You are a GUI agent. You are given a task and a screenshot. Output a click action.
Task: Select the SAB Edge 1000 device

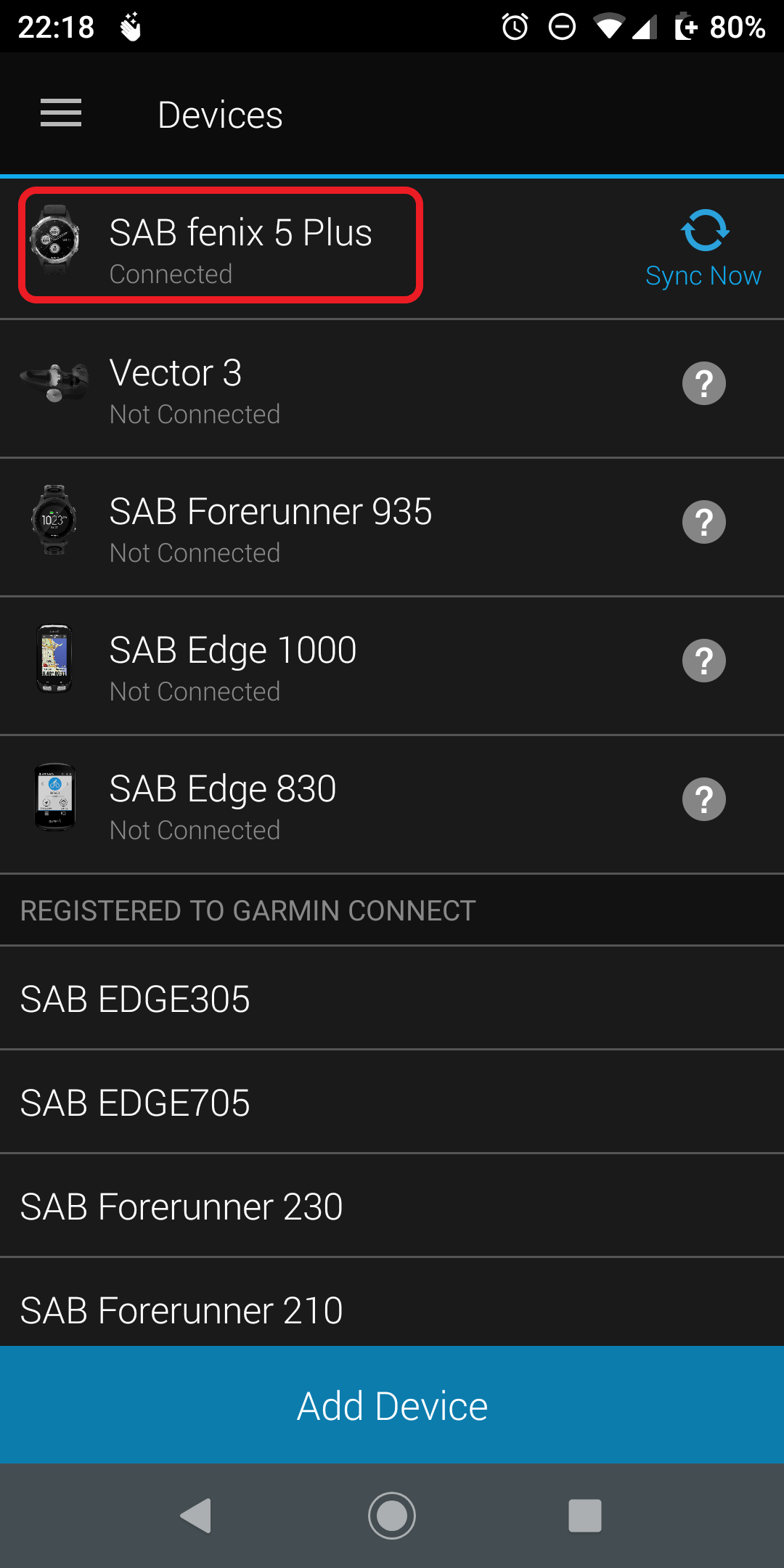tap(392, 666)
